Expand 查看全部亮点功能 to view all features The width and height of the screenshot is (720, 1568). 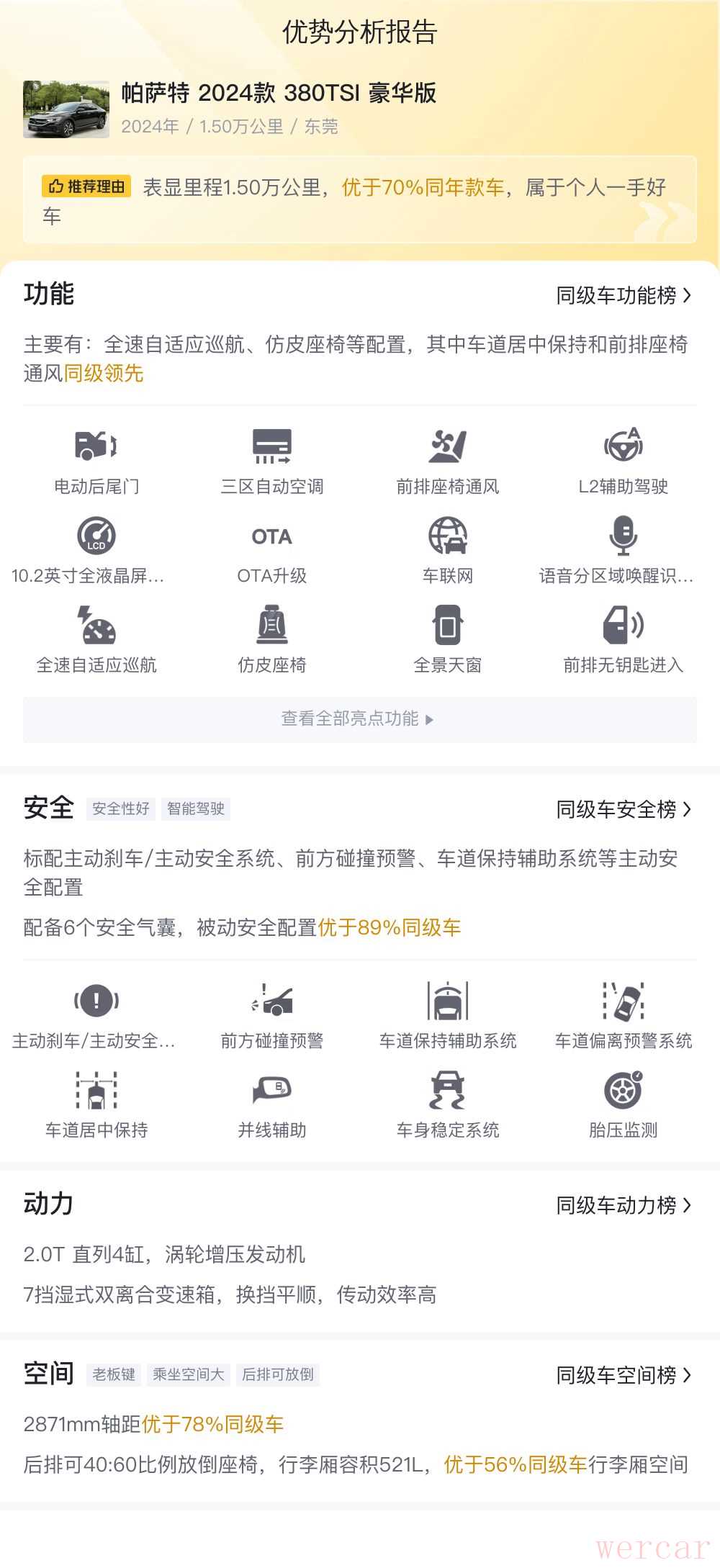(x=359, y=718)
